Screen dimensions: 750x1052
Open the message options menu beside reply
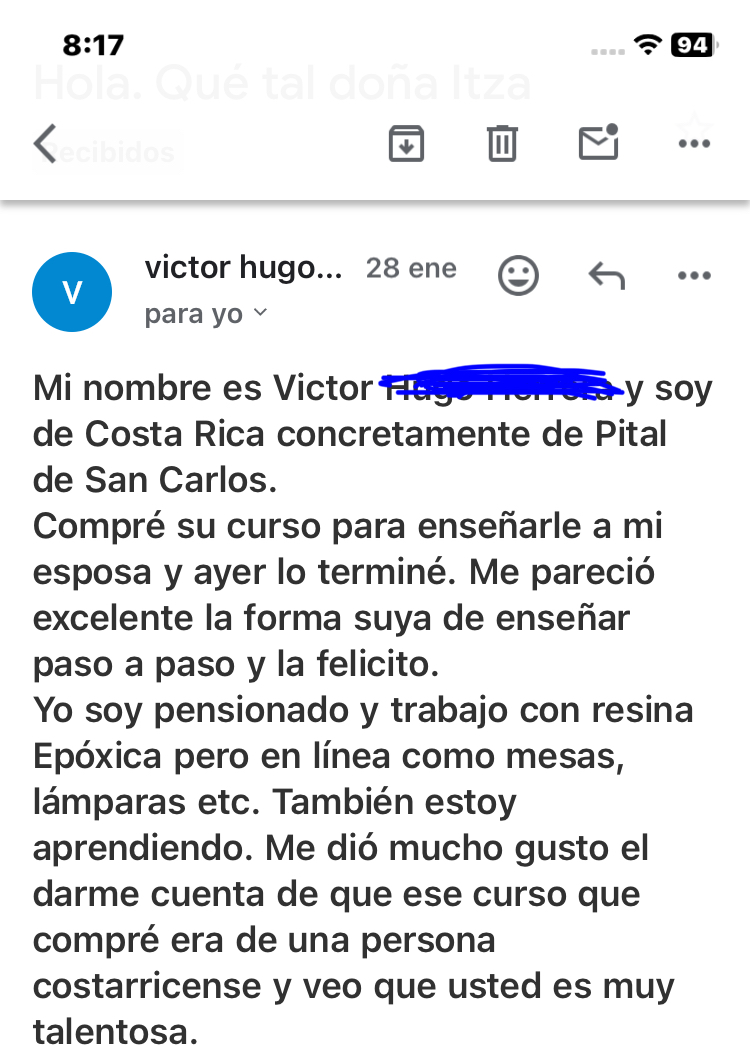pyautogui.click(x=694, y=276)
